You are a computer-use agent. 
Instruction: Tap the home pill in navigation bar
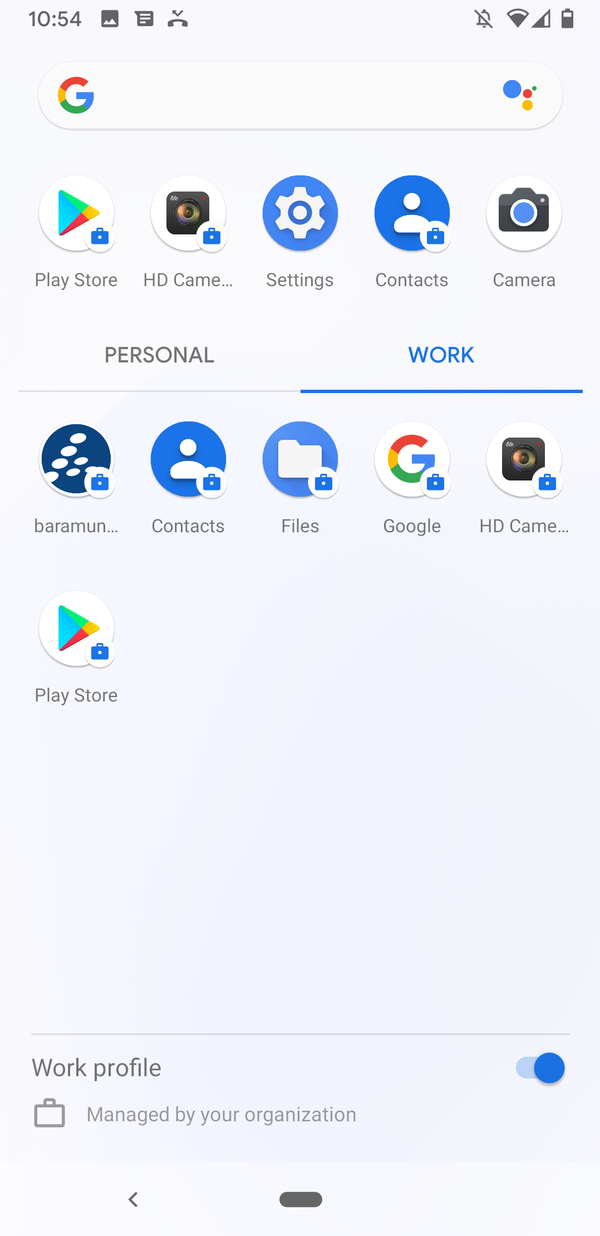300,1199
